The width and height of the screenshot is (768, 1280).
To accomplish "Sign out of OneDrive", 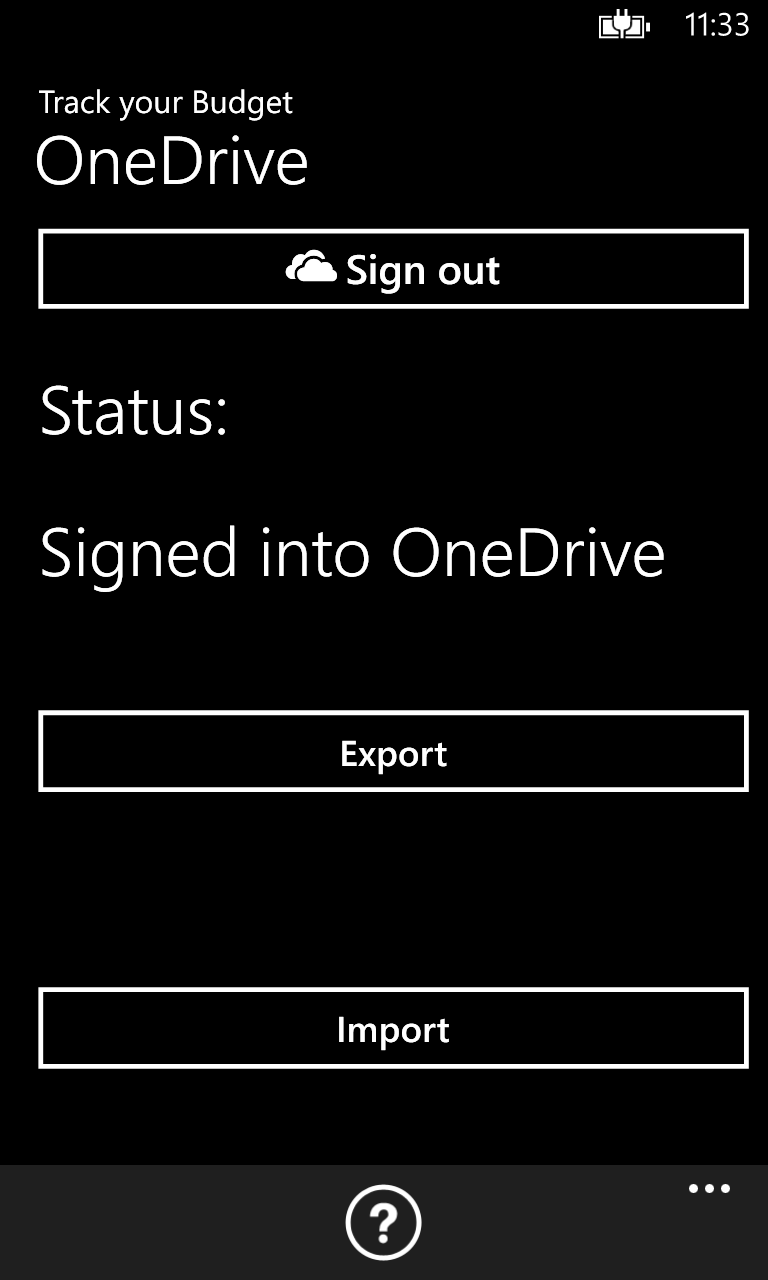I will (x=393, y=269).
